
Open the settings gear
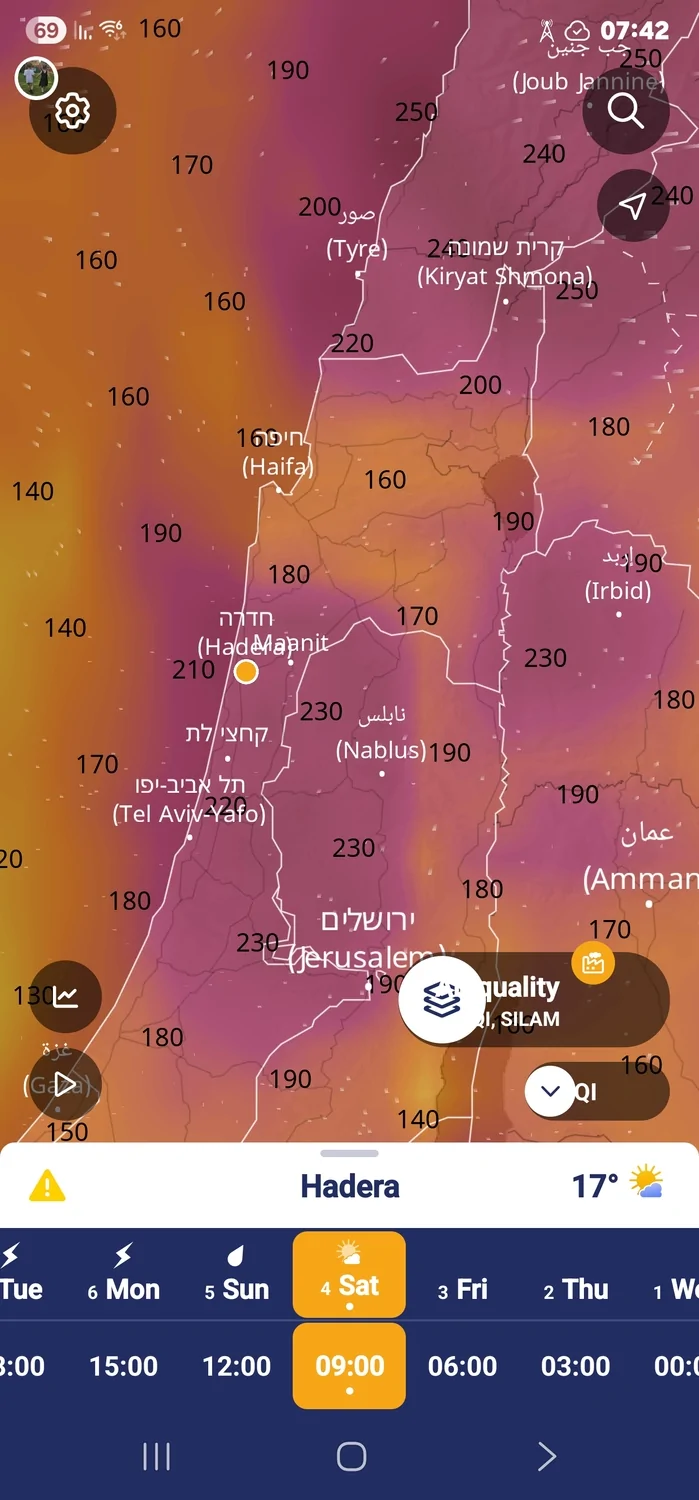(x=72, y=110)
